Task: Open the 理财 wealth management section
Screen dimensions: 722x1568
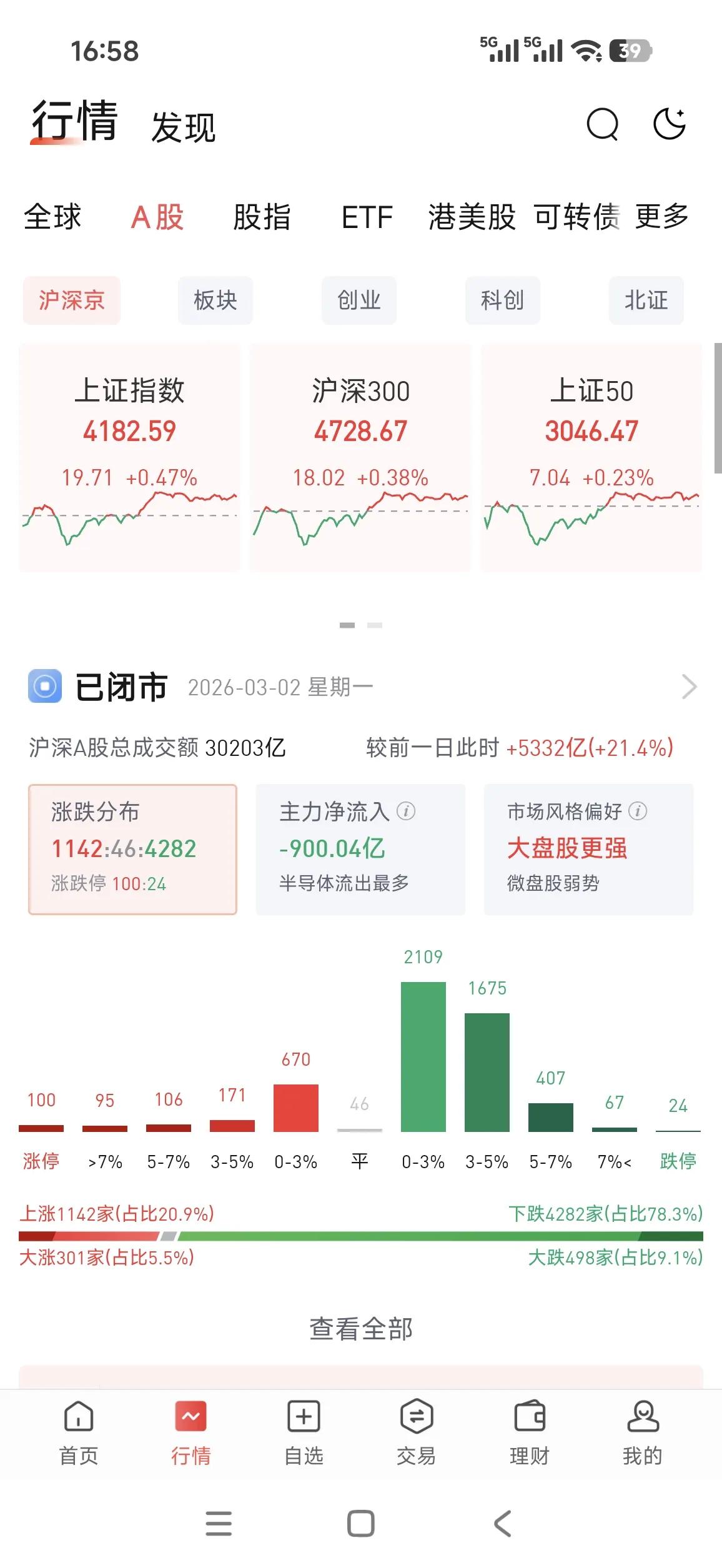Action: click(x=529, y=1431)
